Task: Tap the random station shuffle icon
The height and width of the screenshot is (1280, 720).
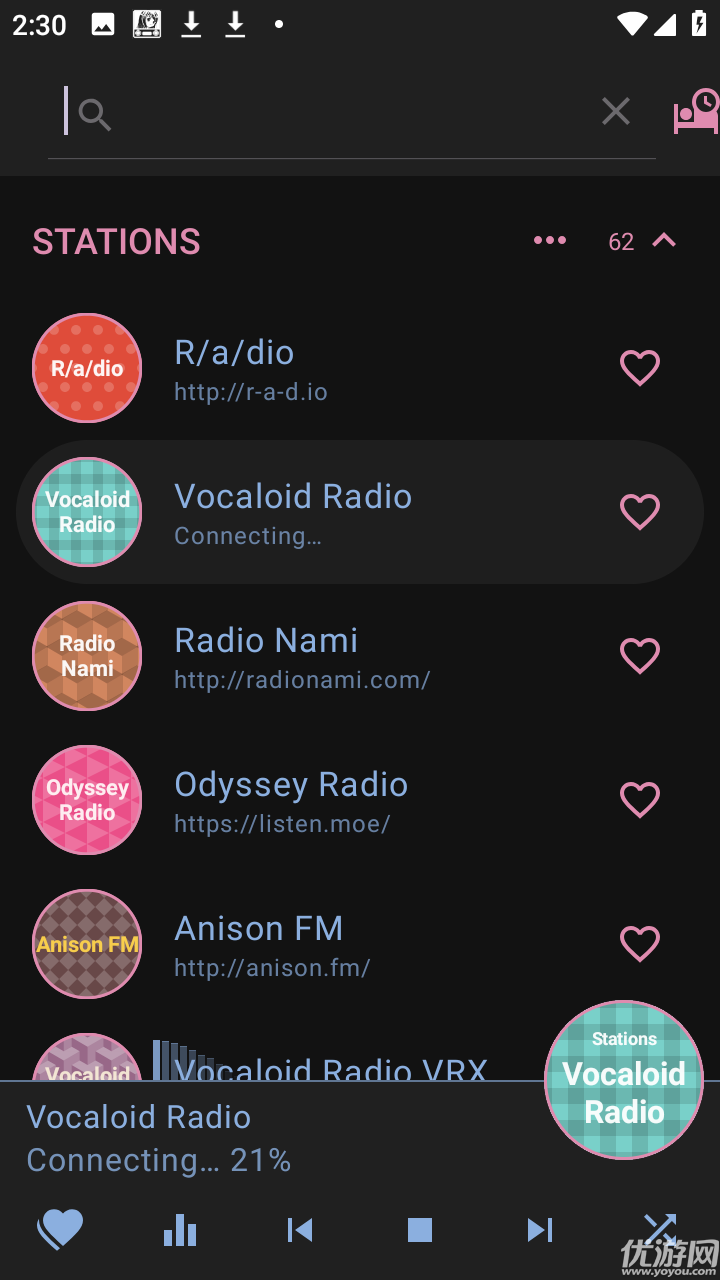Action: pos(659,1229)
